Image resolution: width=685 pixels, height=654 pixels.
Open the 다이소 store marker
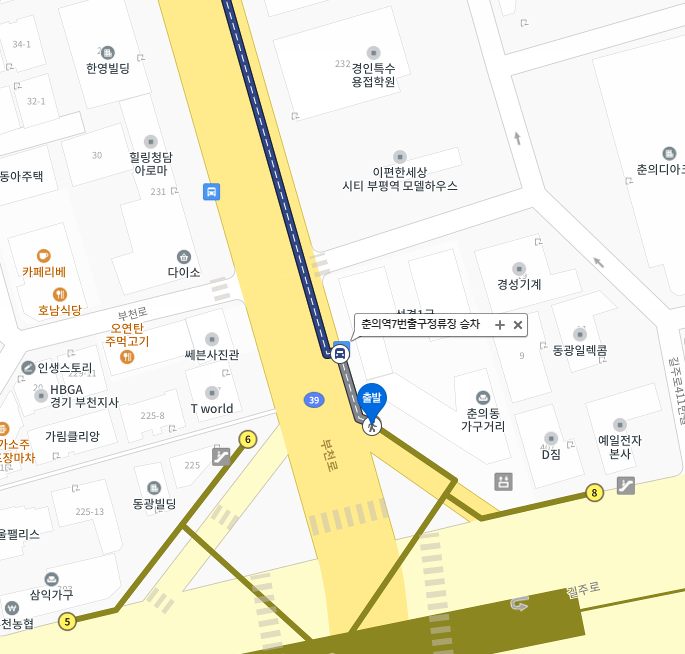tap(183, 257)
